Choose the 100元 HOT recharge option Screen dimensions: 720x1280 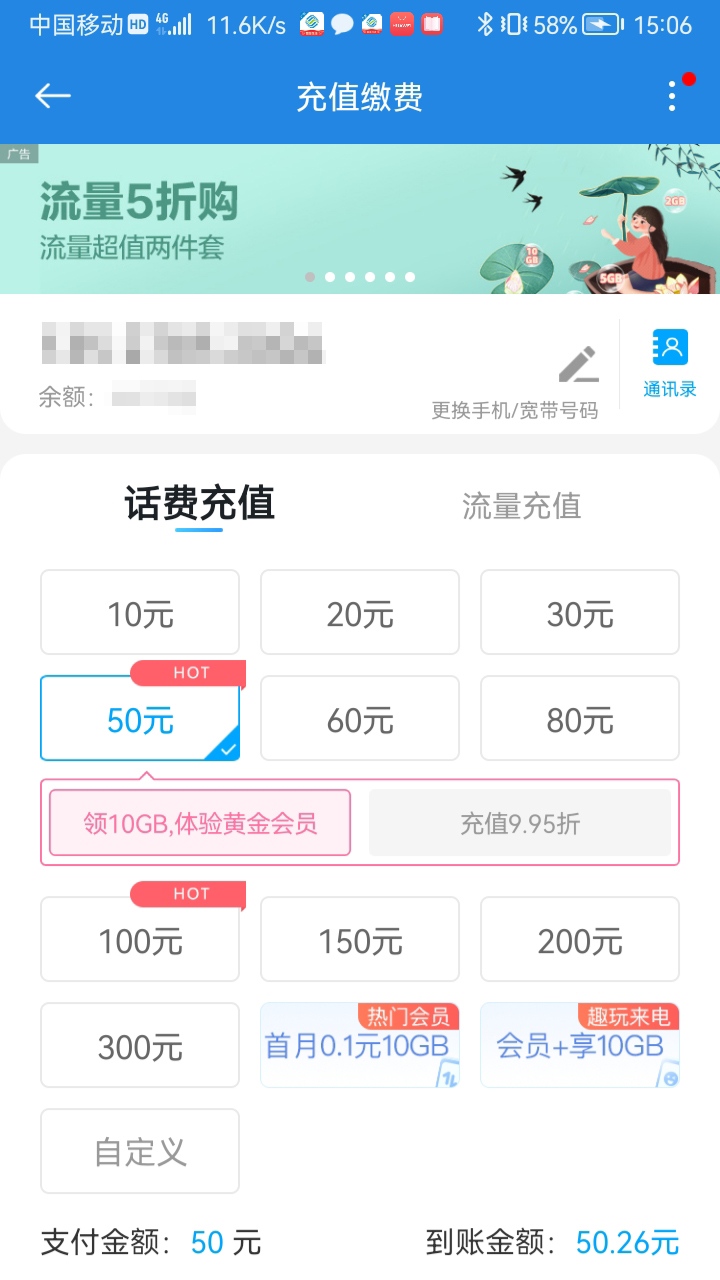coord(139,939)
